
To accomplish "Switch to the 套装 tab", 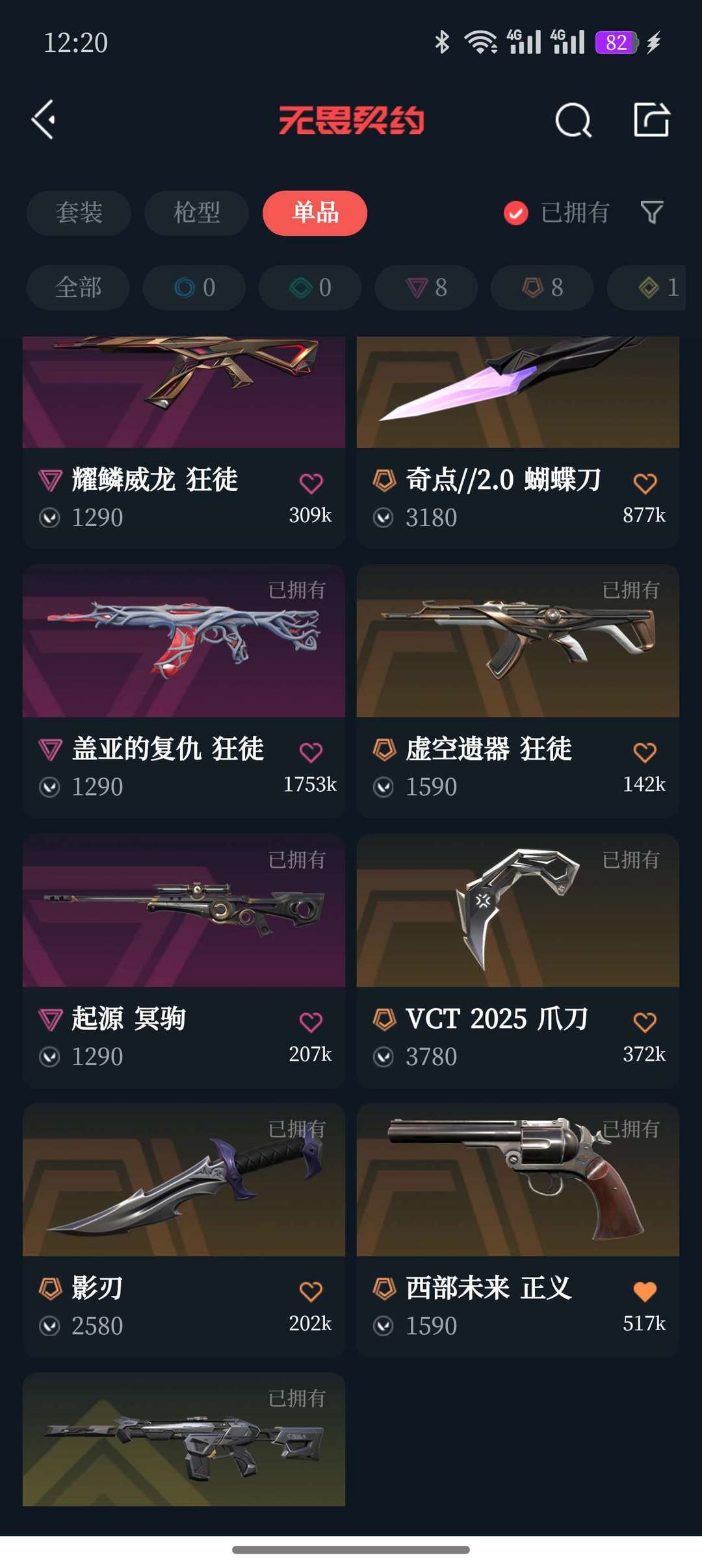I will pyautogui.click(x=79, y=212).
